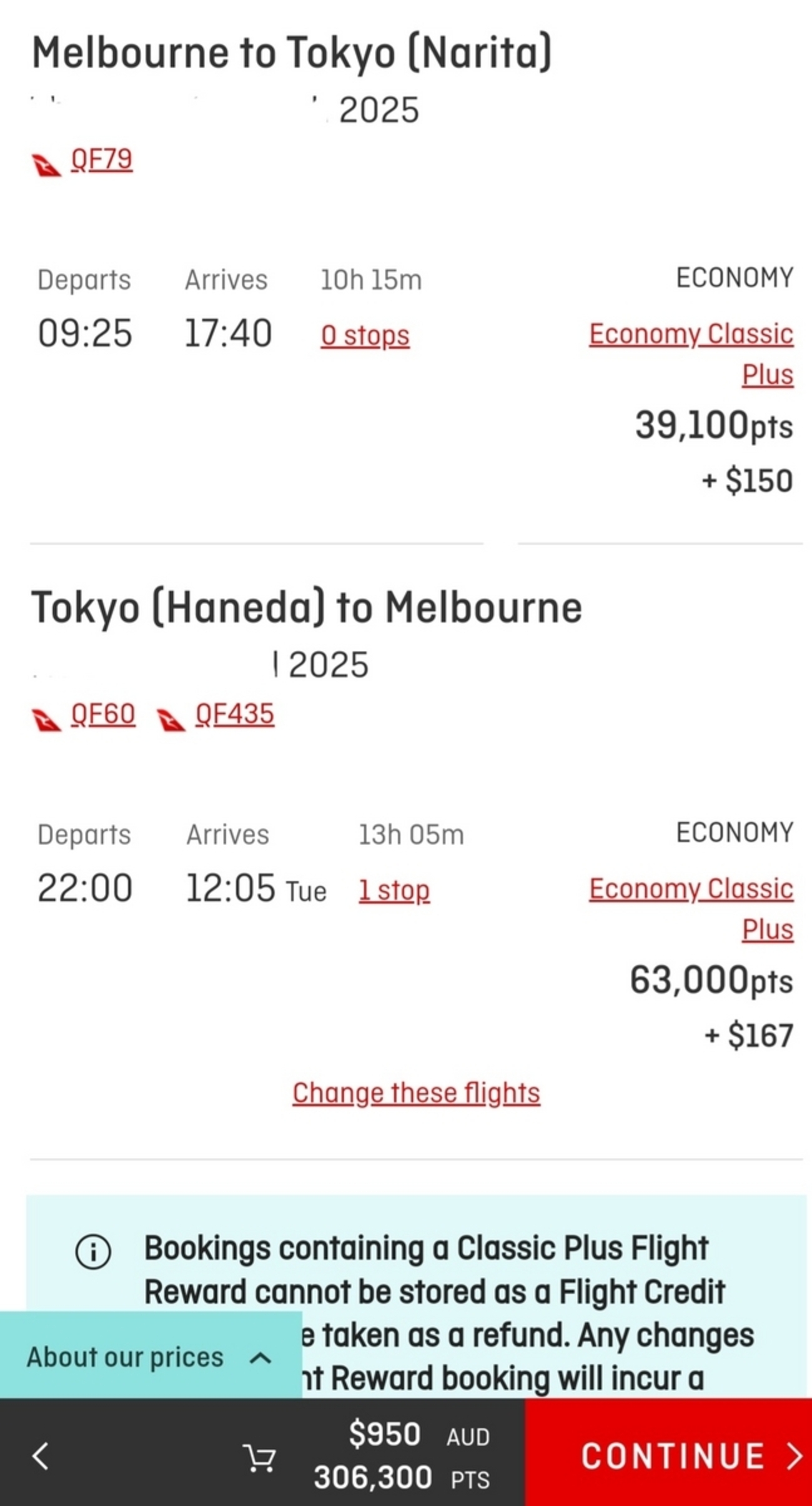The image size is (812, 1506).
Task: Open the QF435 flight details link
Action: pyautogui.click(x=235, y=714)
